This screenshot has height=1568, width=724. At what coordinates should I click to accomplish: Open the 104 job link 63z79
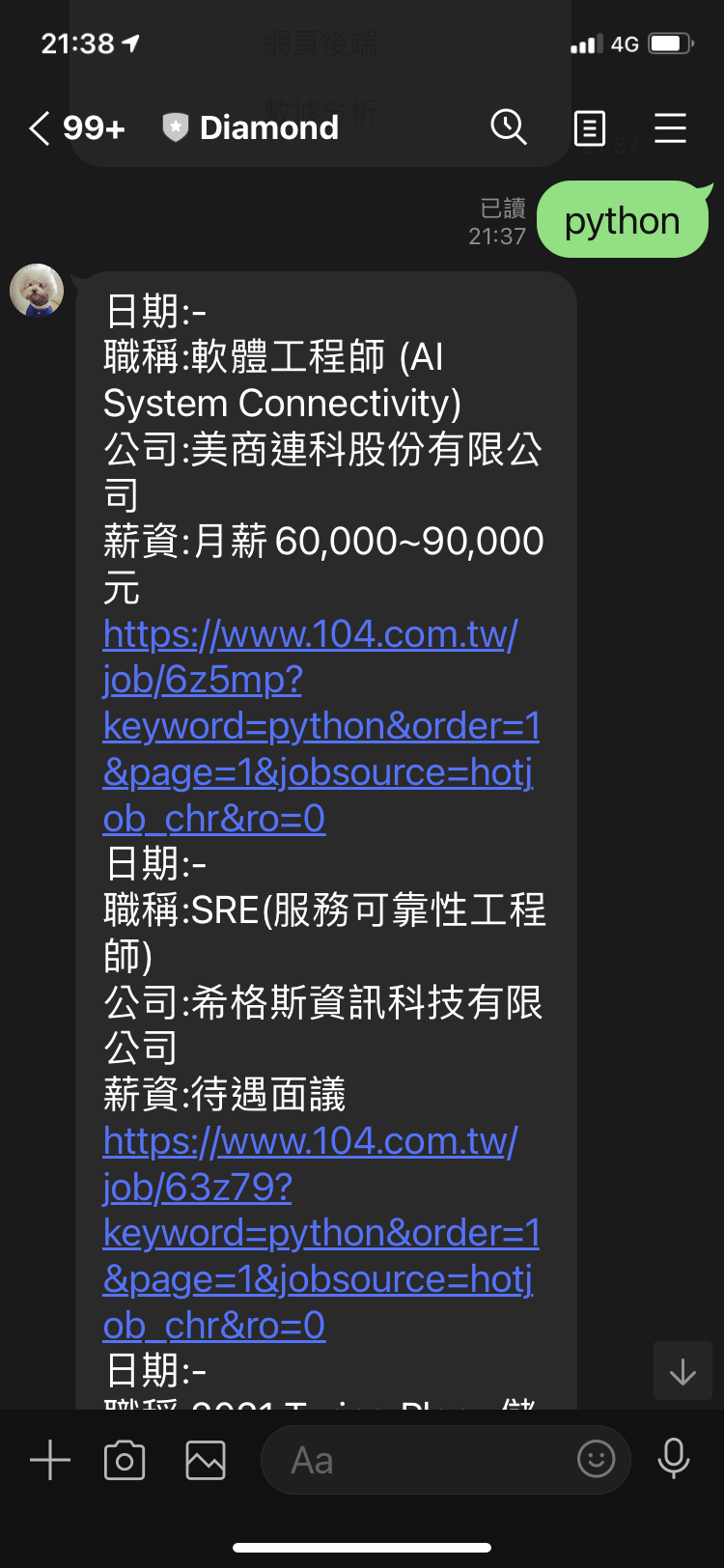coord(319,1233)
